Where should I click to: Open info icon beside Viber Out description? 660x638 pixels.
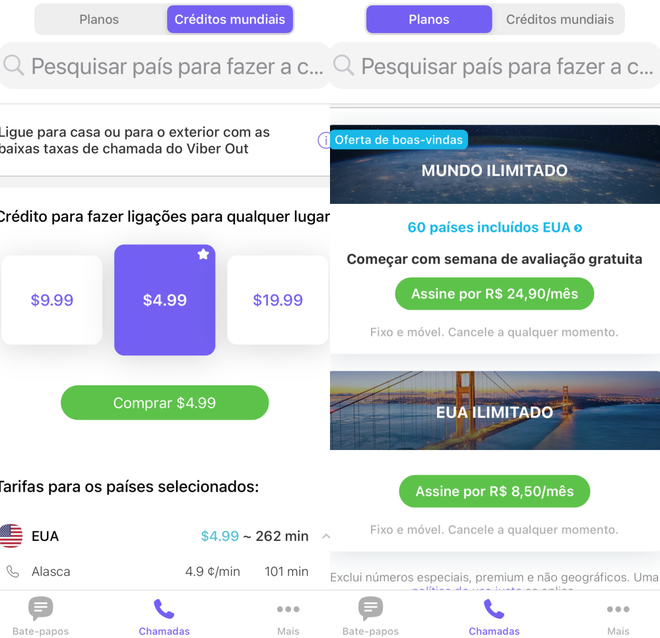click(323, 140)
